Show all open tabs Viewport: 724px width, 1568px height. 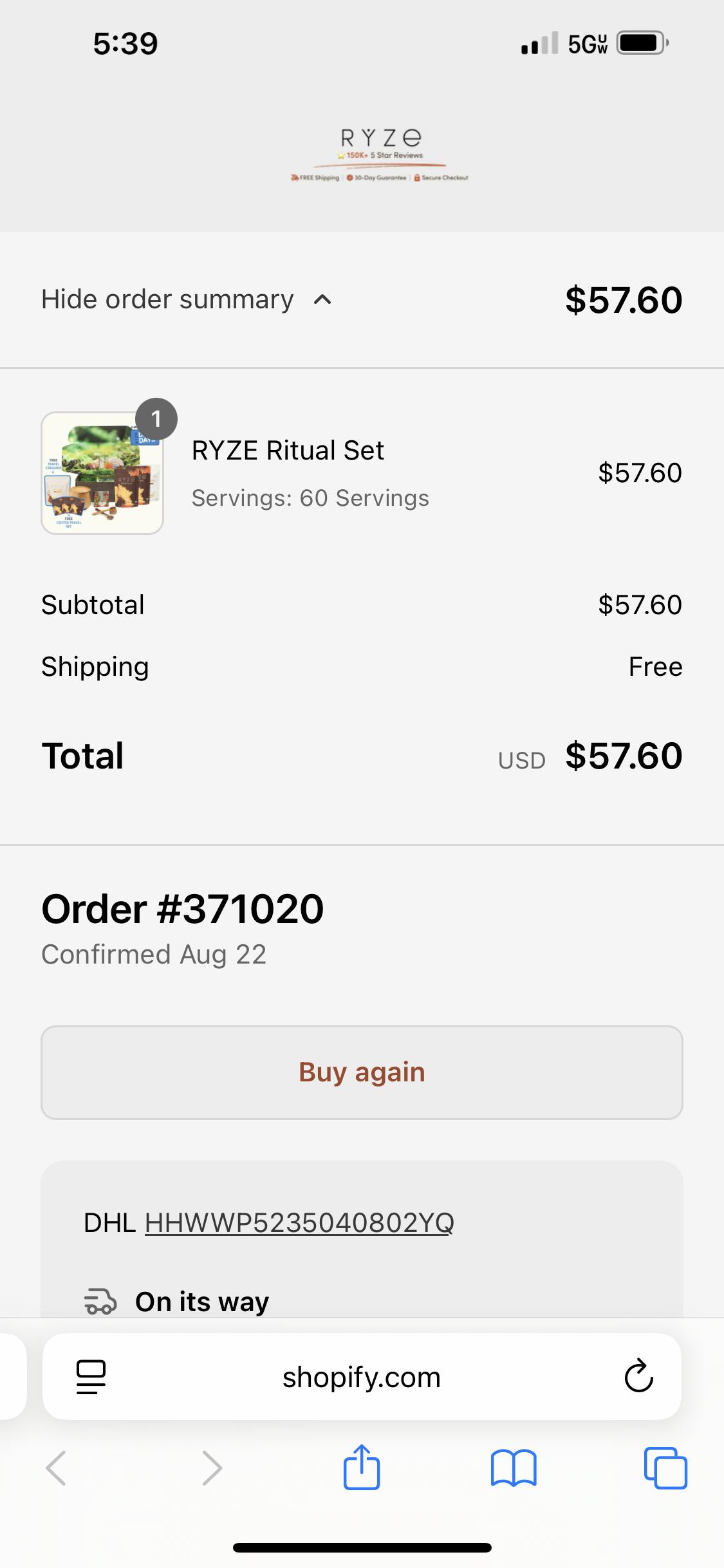(x=665, y=1468)
